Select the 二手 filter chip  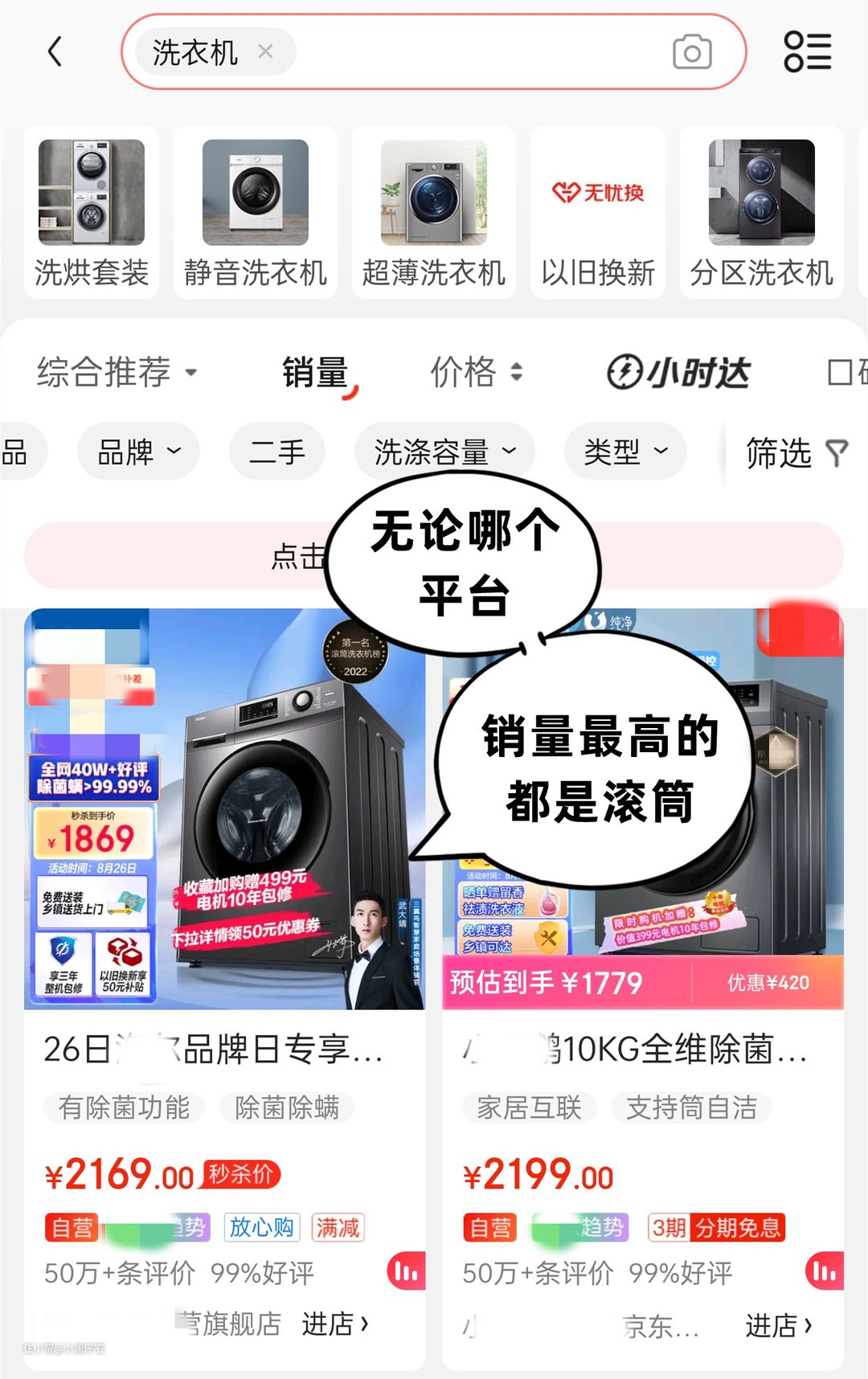[x=277, y=452]
